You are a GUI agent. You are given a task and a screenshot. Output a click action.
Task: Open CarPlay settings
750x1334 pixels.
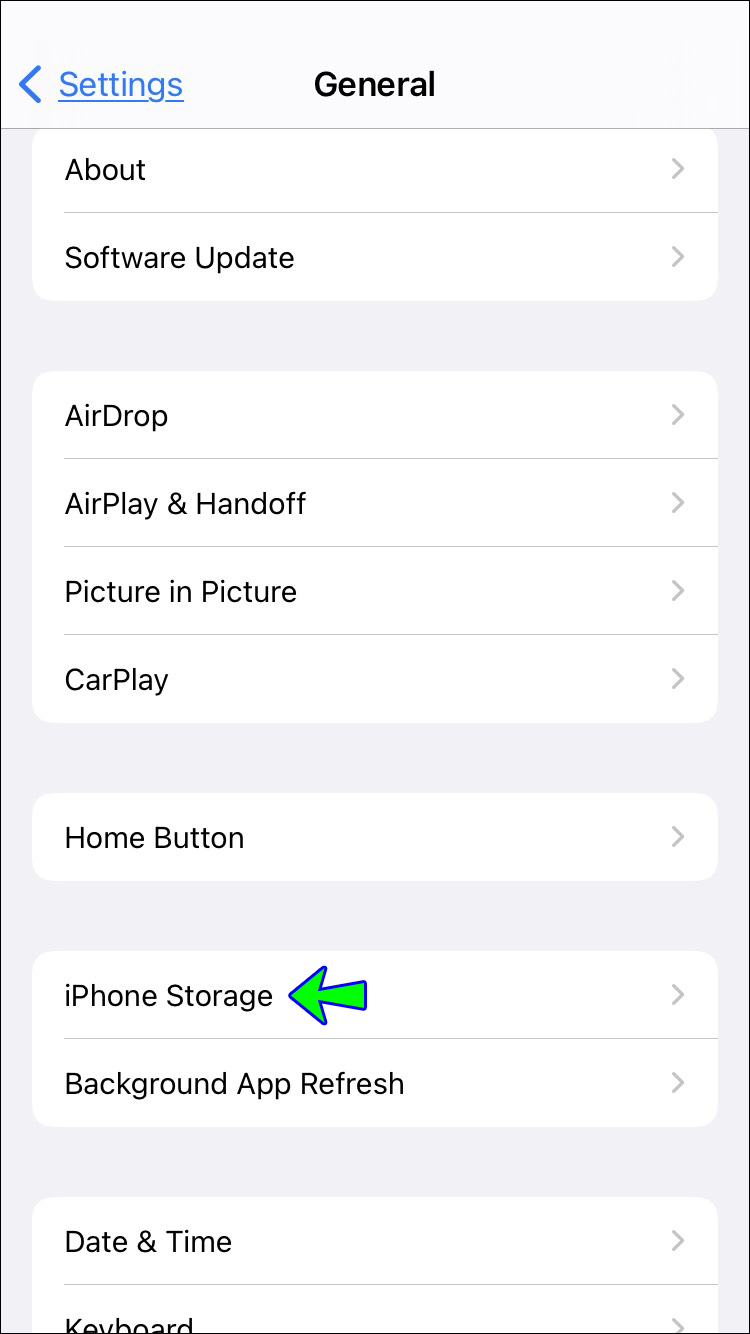(x=374, y=680)
